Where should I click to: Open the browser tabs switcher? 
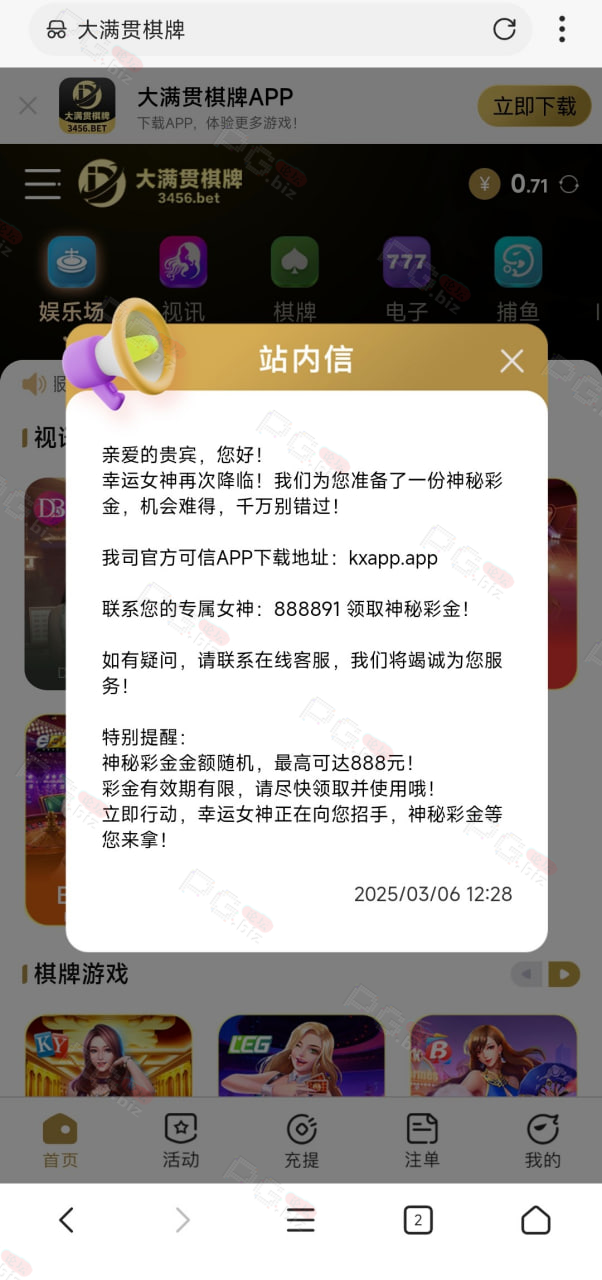[418, 1219]
